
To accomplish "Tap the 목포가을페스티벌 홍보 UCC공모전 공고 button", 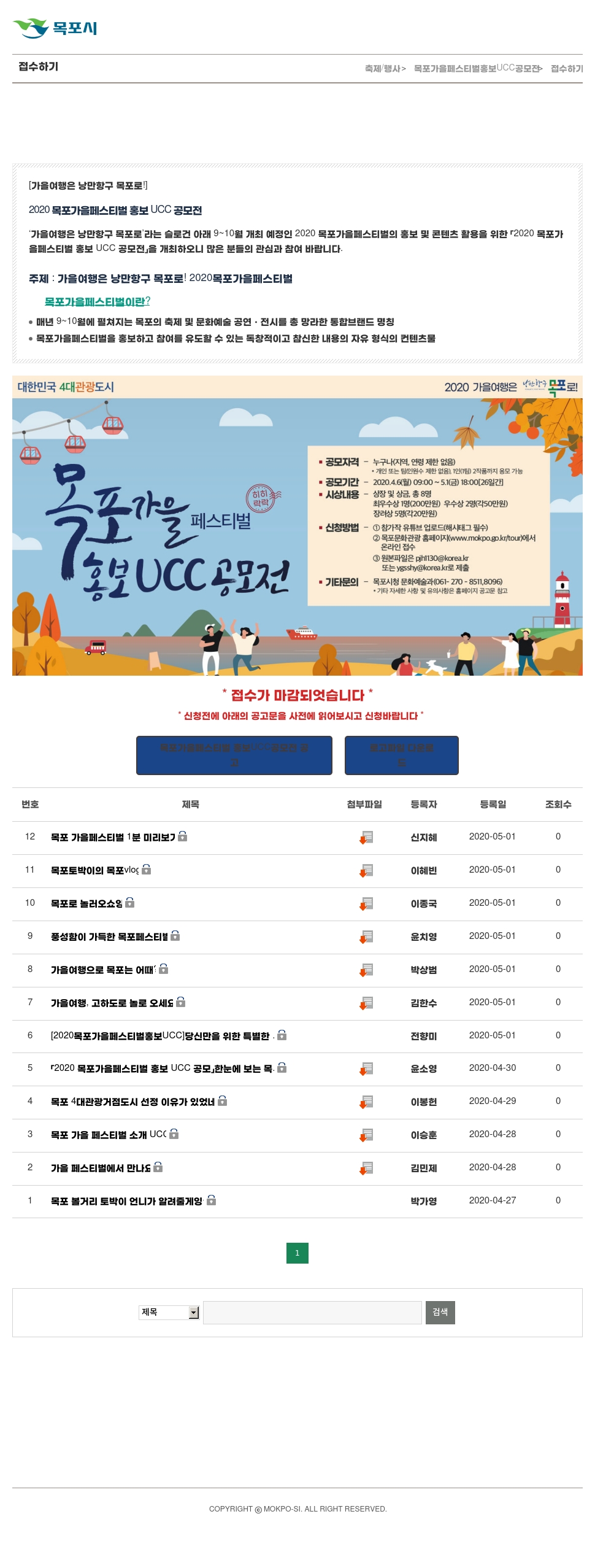I will click(x=234, y=755).
